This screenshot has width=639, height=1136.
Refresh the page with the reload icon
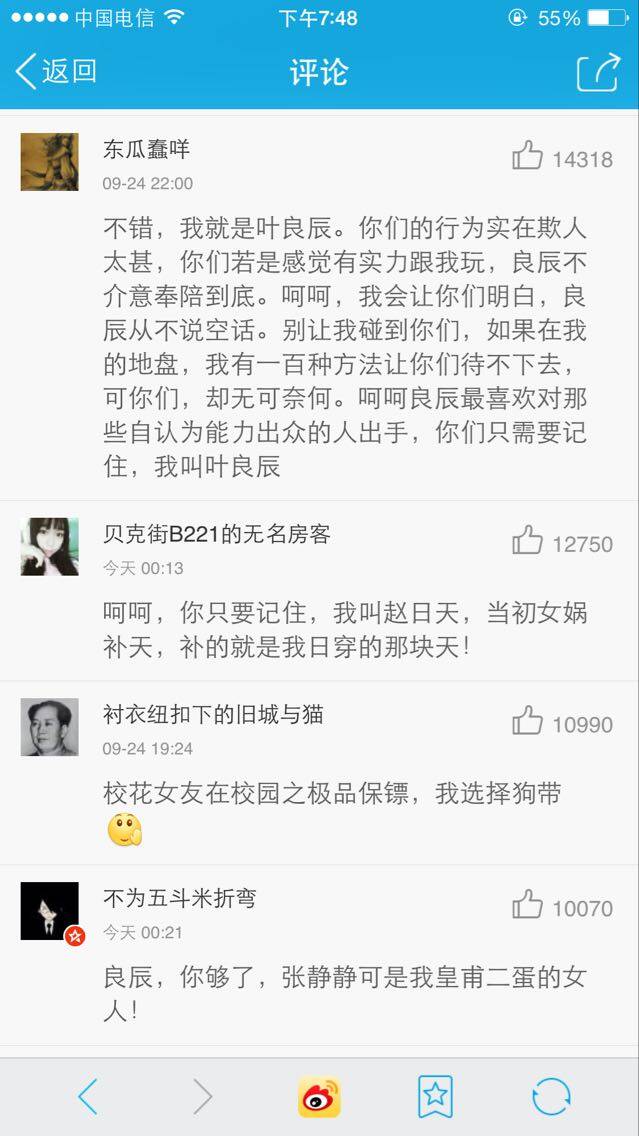(x=551, y=1097)
